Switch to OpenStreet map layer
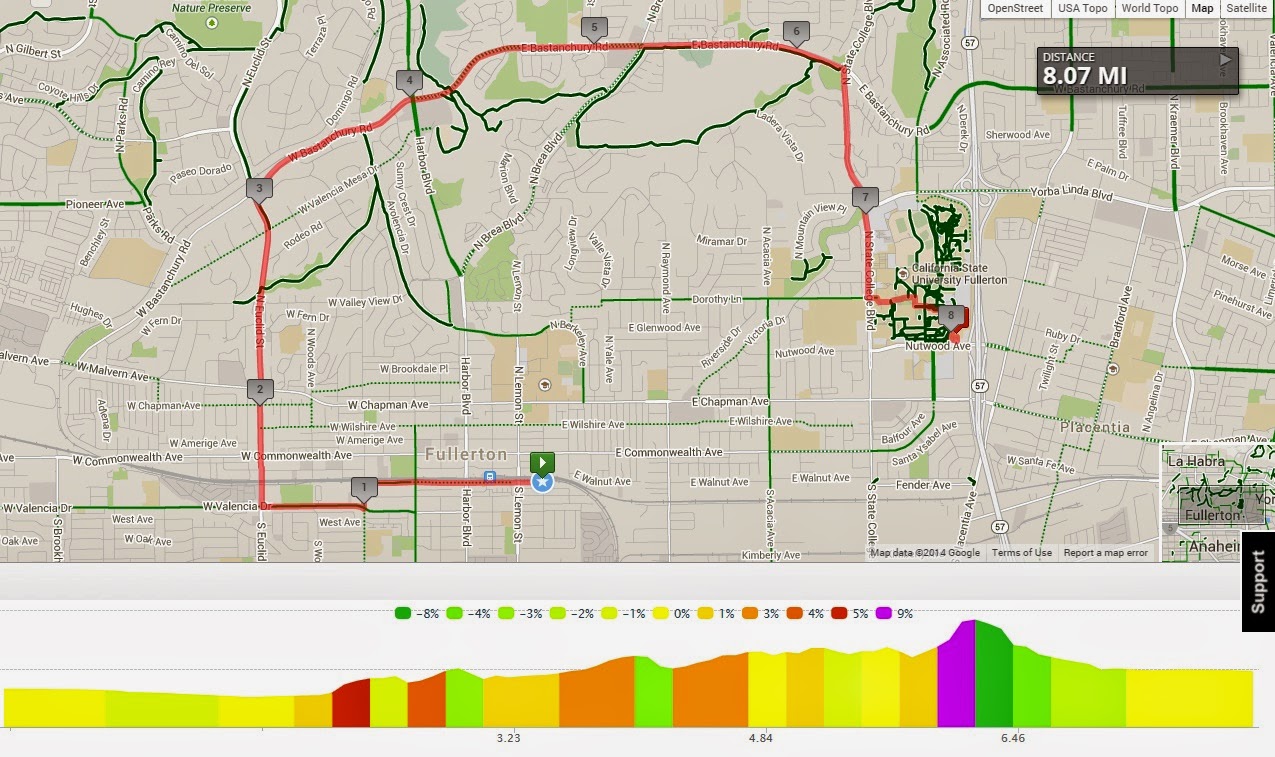1275x757 pixels. click(x=1014, y=8)
